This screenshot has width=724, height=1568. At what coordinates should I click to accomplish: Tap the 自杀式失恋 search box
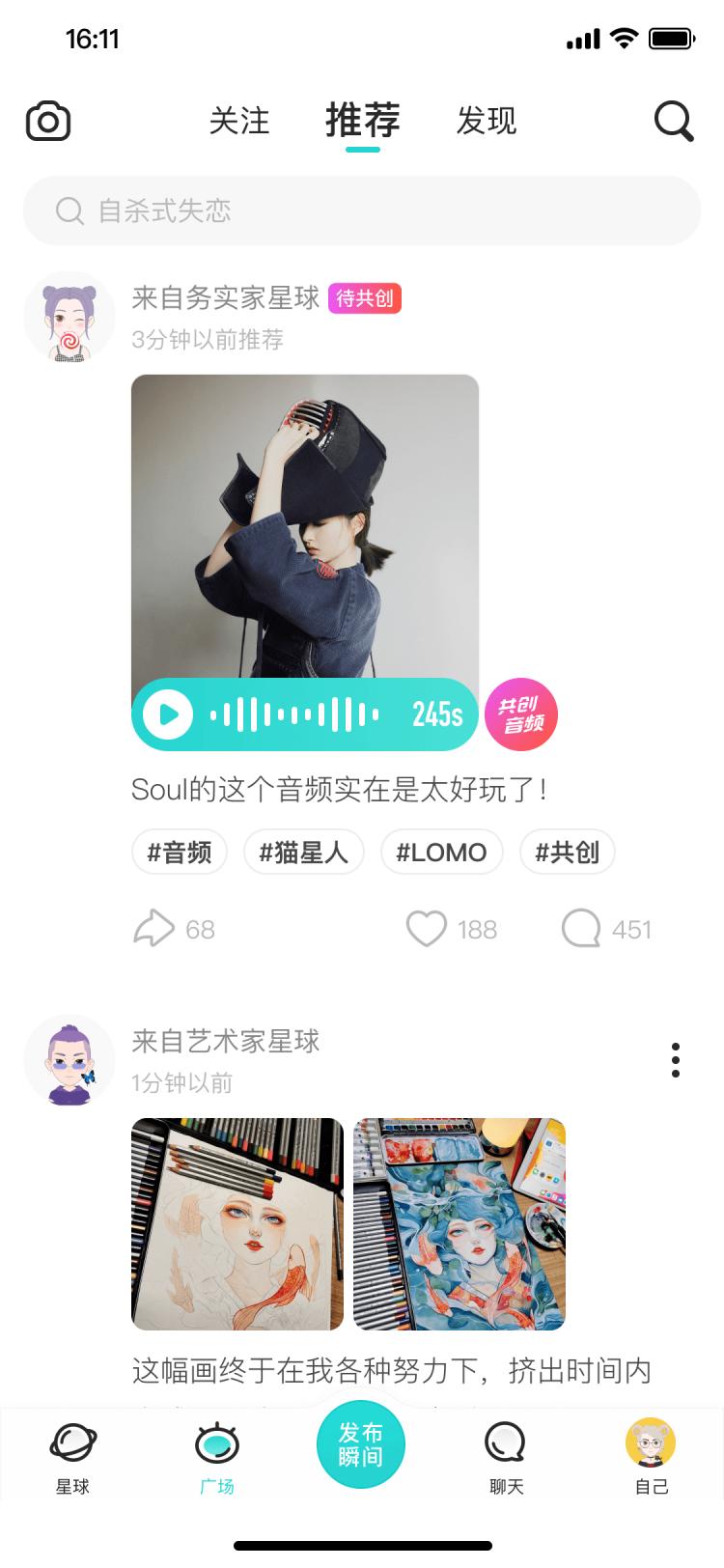tap(362, 210)
